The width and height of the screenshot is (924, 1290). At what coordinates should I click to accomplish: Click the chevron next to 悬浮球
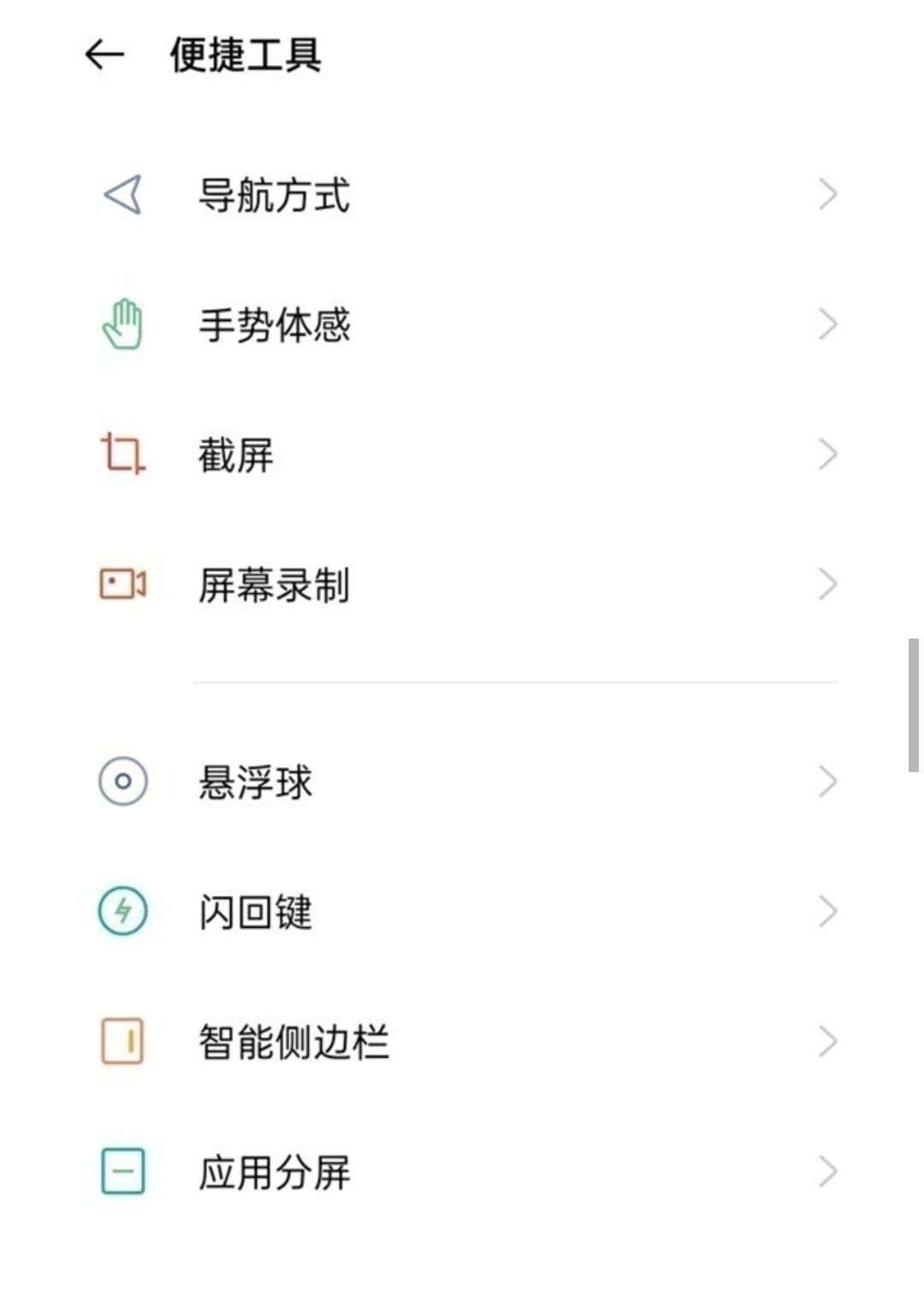coord(826,780)
